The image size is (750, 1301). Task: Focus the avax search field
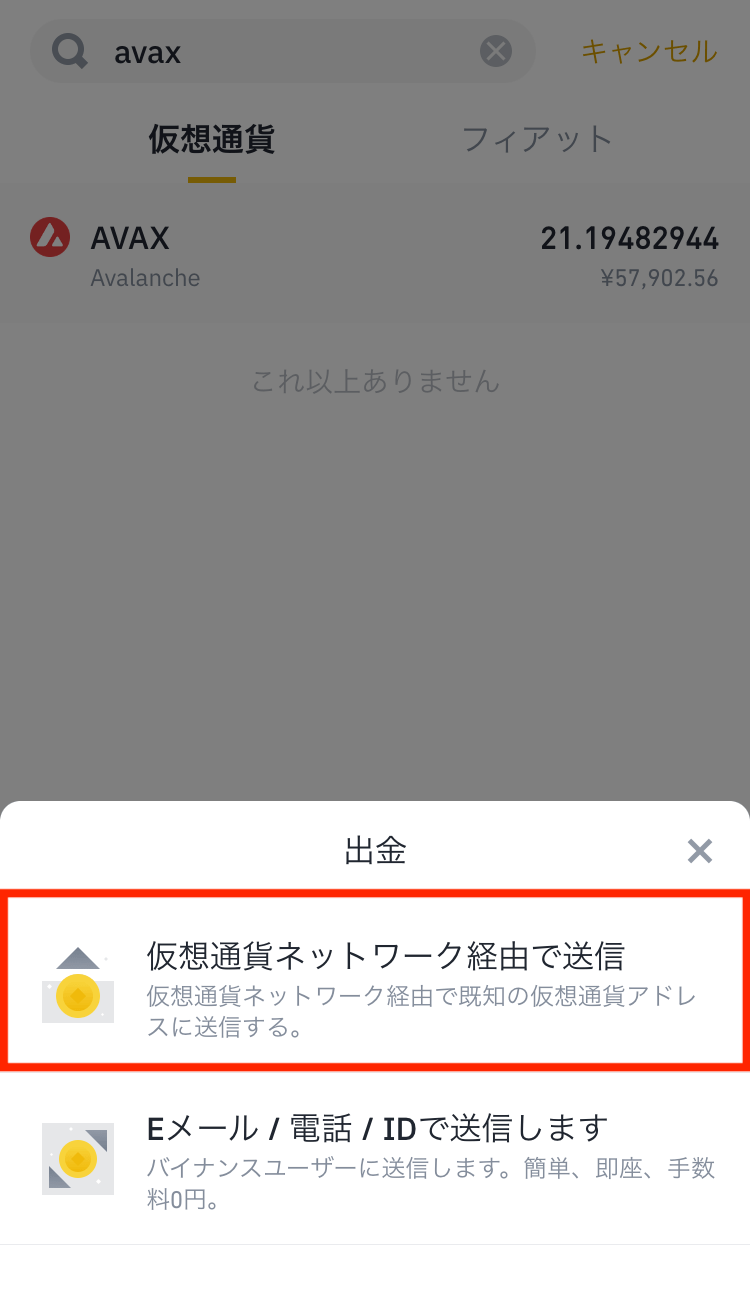283,51
